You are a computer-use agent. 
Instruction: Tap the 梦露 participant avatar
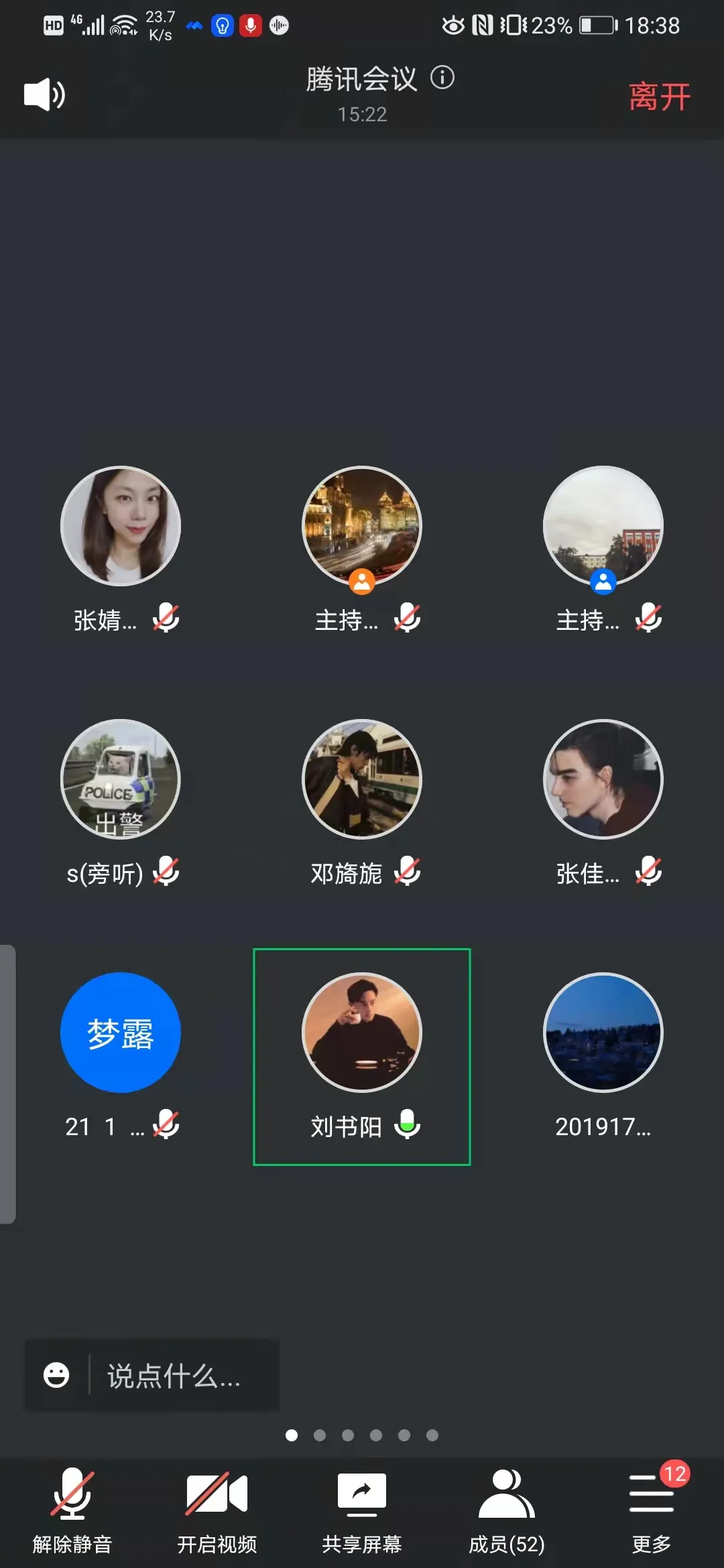[121, 1032]
